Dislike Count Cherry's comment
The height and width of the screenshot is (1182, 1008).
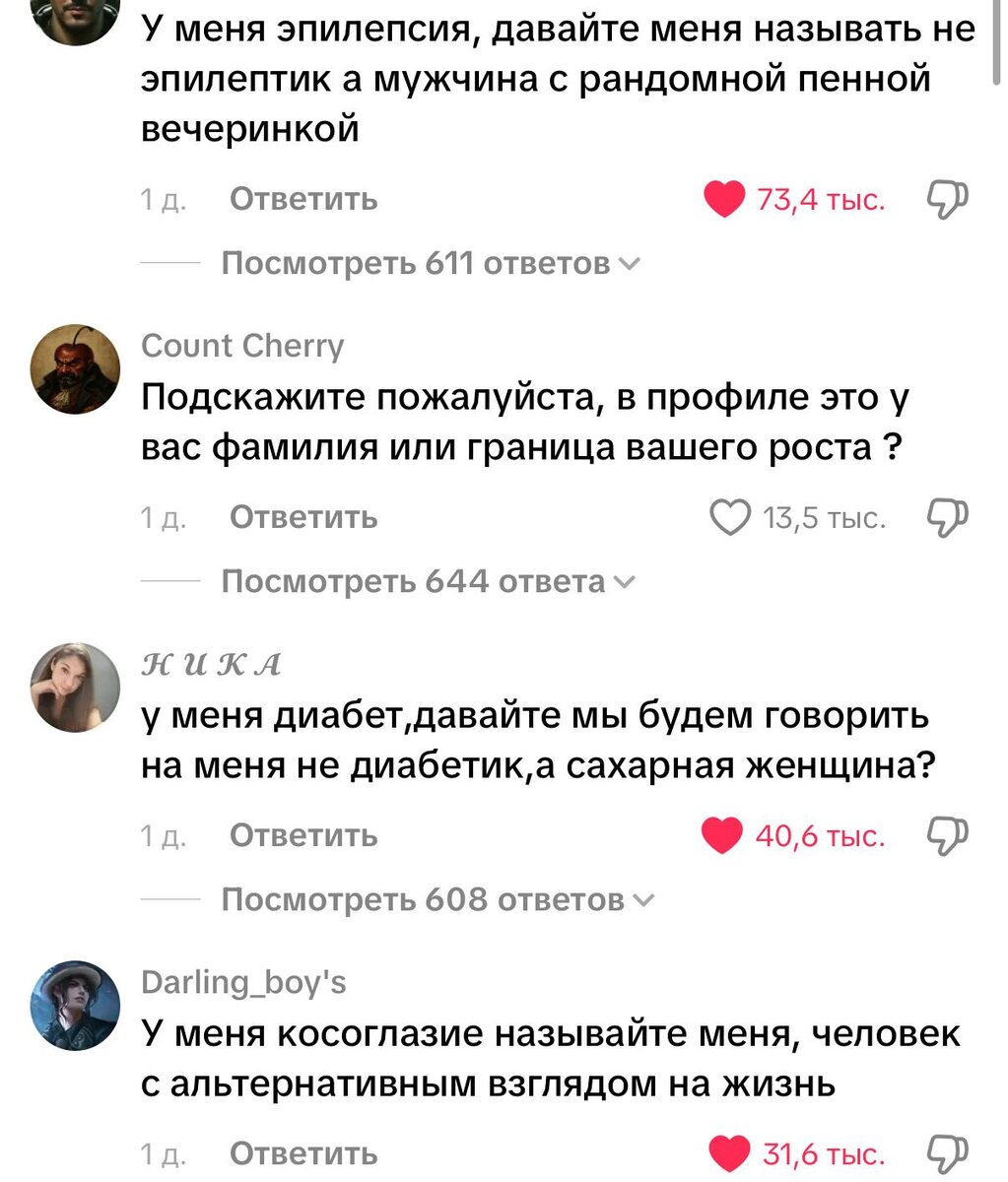point(947,517)
